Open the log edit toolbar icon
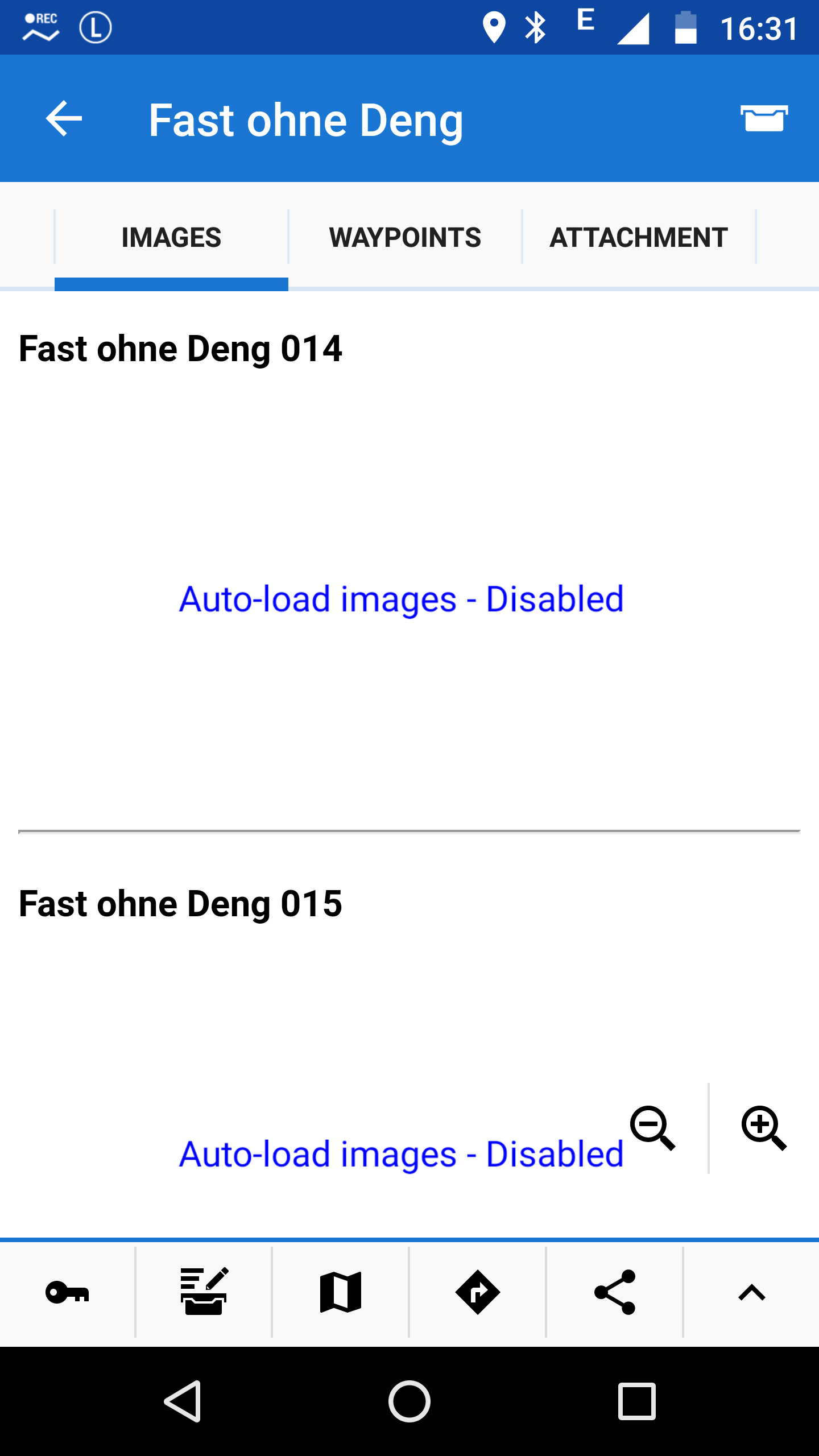 click(x=204, y=1292)
